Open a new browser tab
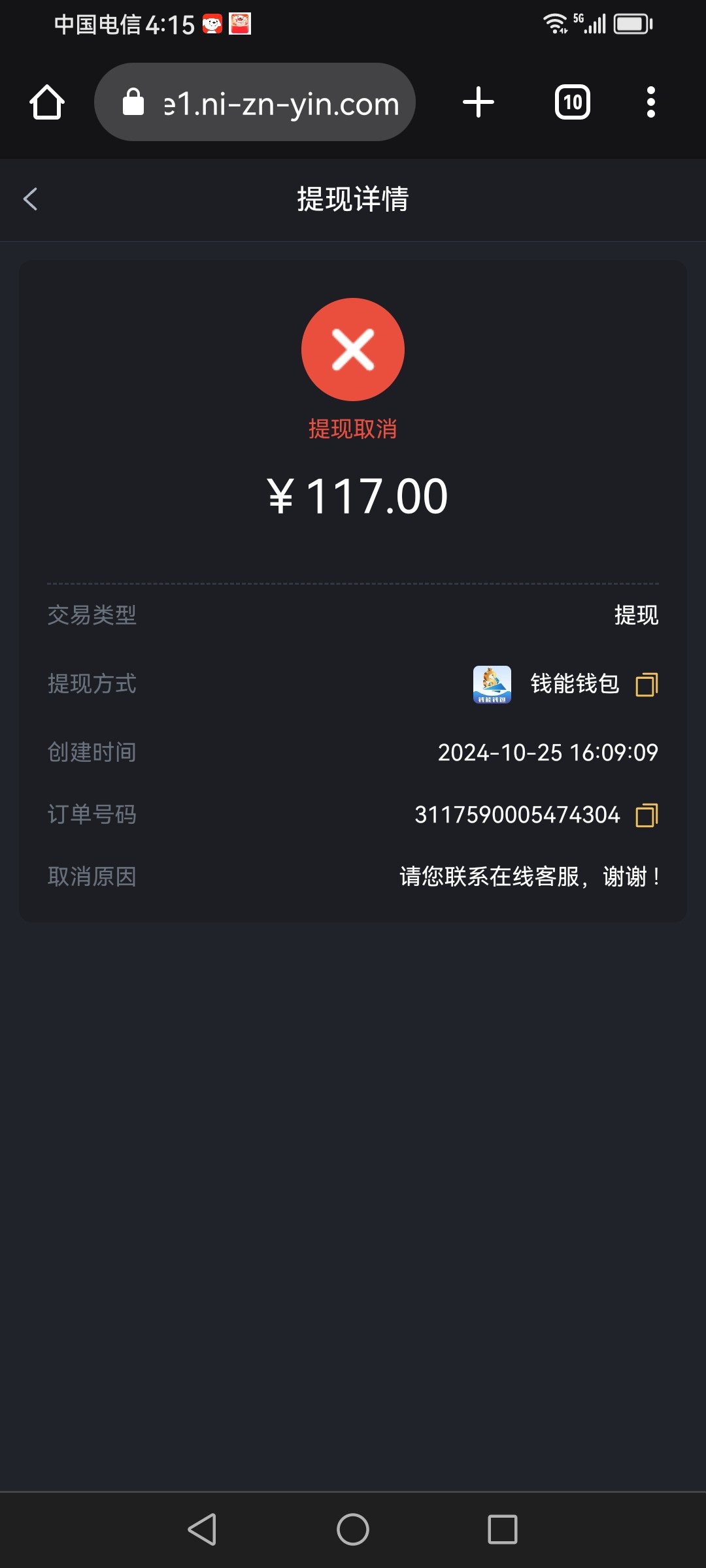Viewport: 706px width, 1568px height. click(479, 103)
